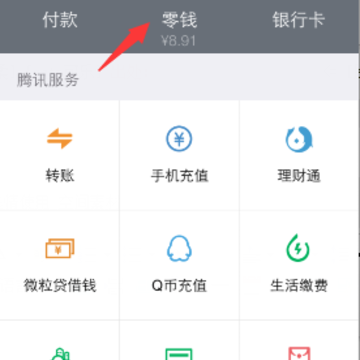Image resolution: width=360 pixels, height=360 pixels.
Task: Open 理财通 wealth management
Action: (299, 155)
